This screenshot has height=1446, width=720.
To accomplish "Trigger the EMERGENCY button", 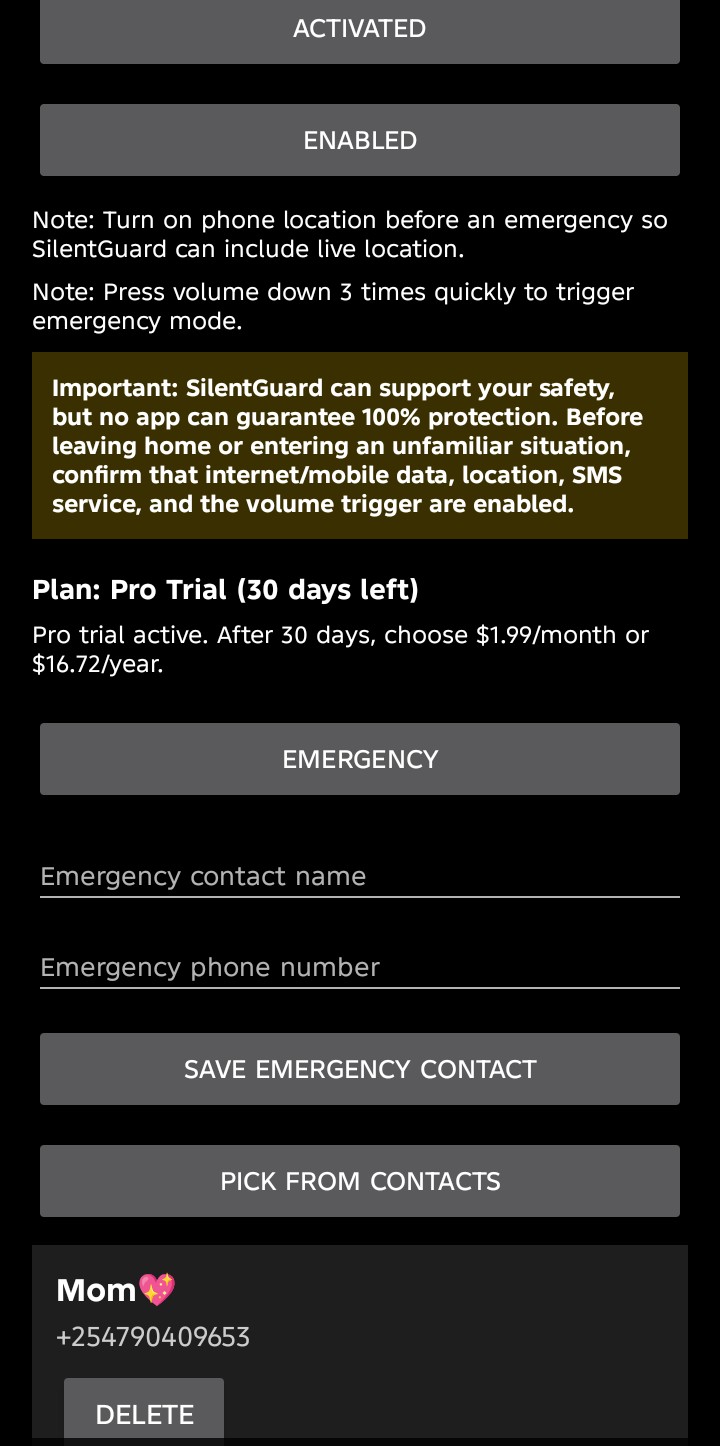I will pos(360,759).
